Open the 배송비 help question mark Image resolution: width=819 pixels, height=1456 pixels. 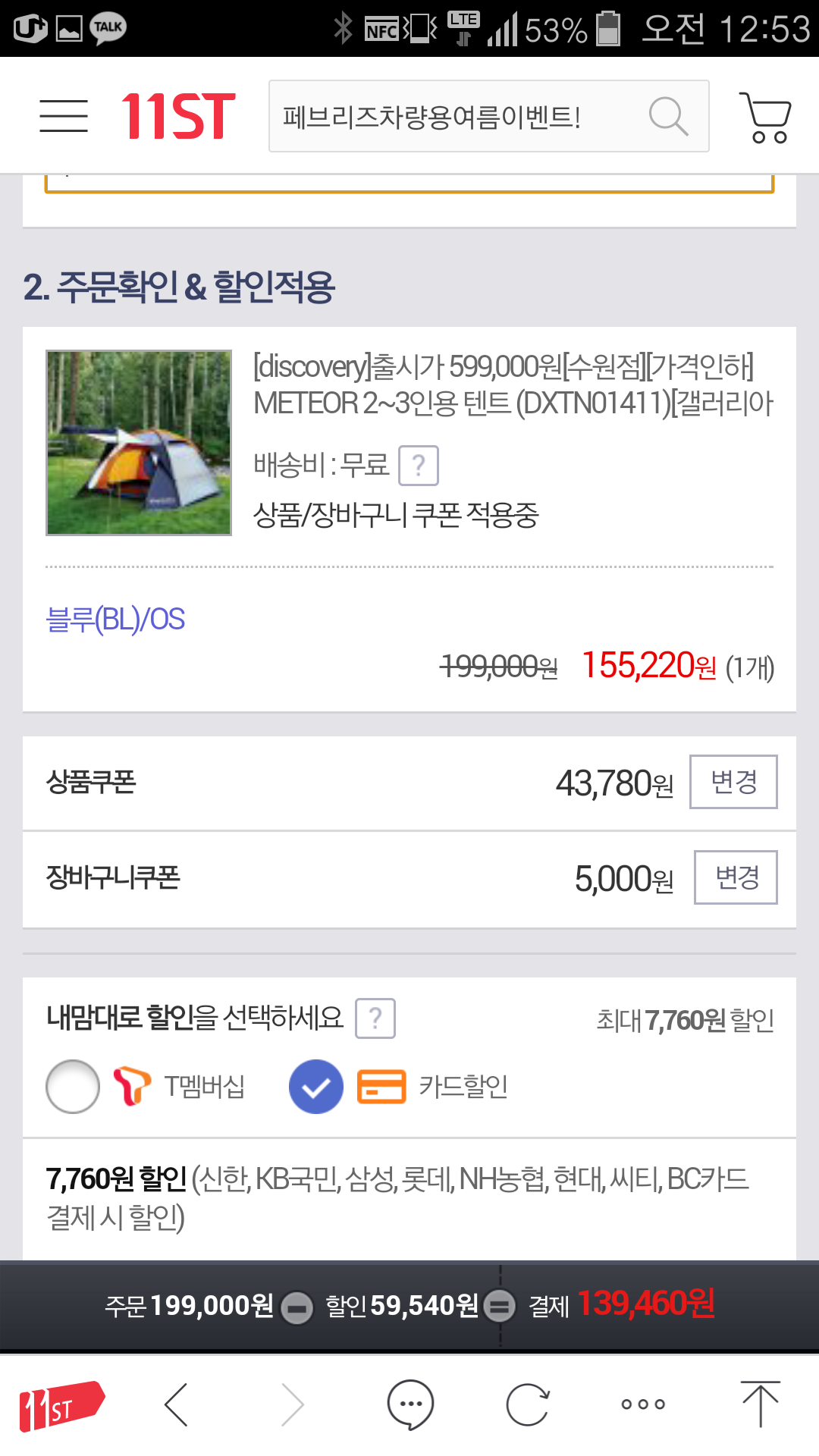click(419, 465)
